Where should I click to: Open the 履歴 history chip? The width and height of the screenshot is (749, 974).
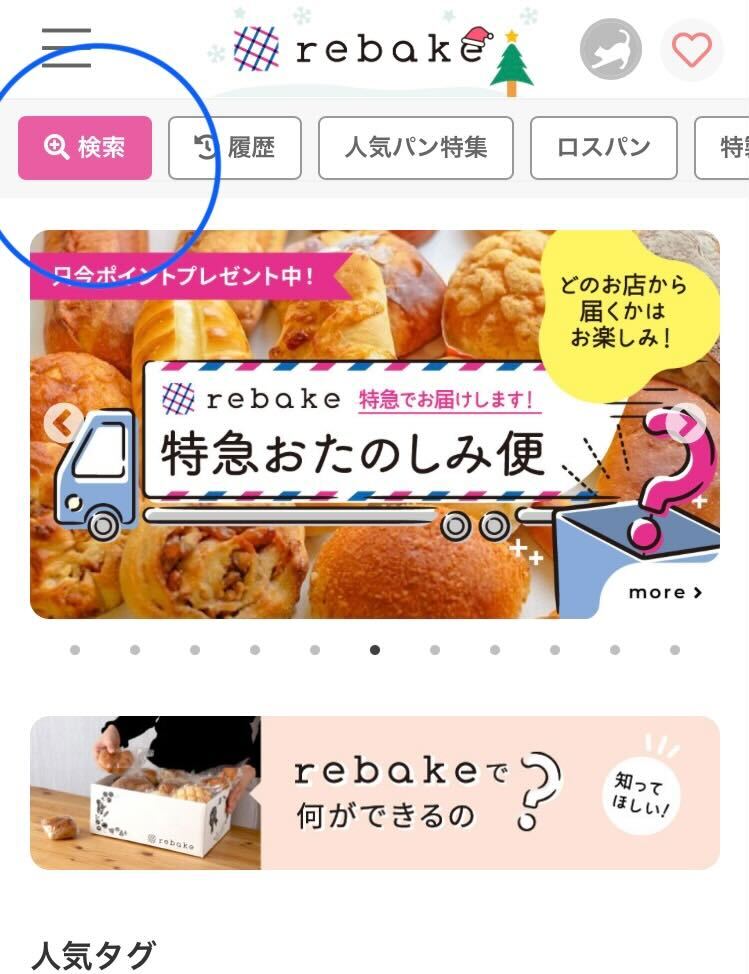click(x=235, y=148)
